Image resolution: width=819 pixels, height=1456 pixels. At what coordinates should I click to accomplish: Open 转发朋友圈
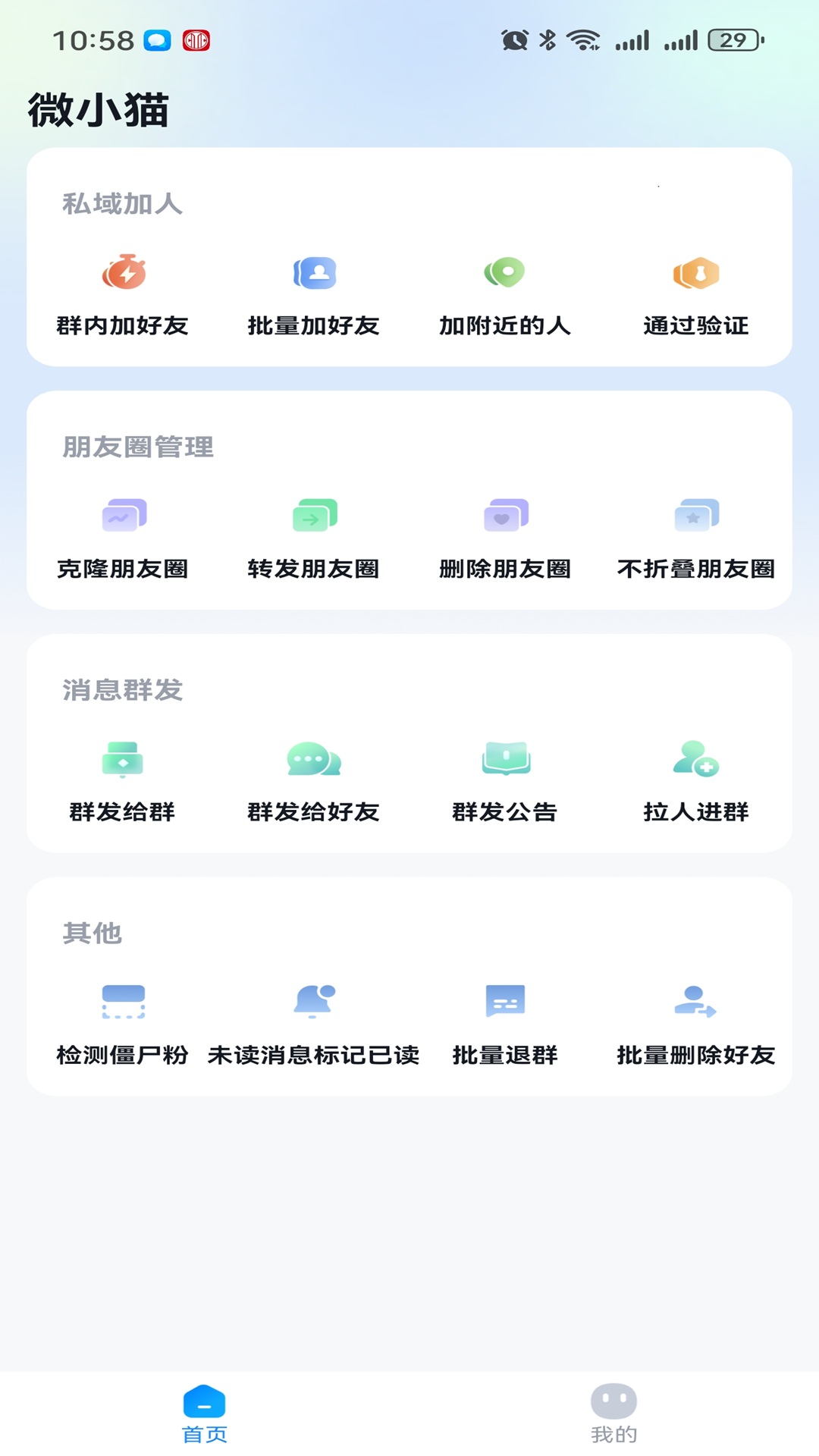[313, 538]
